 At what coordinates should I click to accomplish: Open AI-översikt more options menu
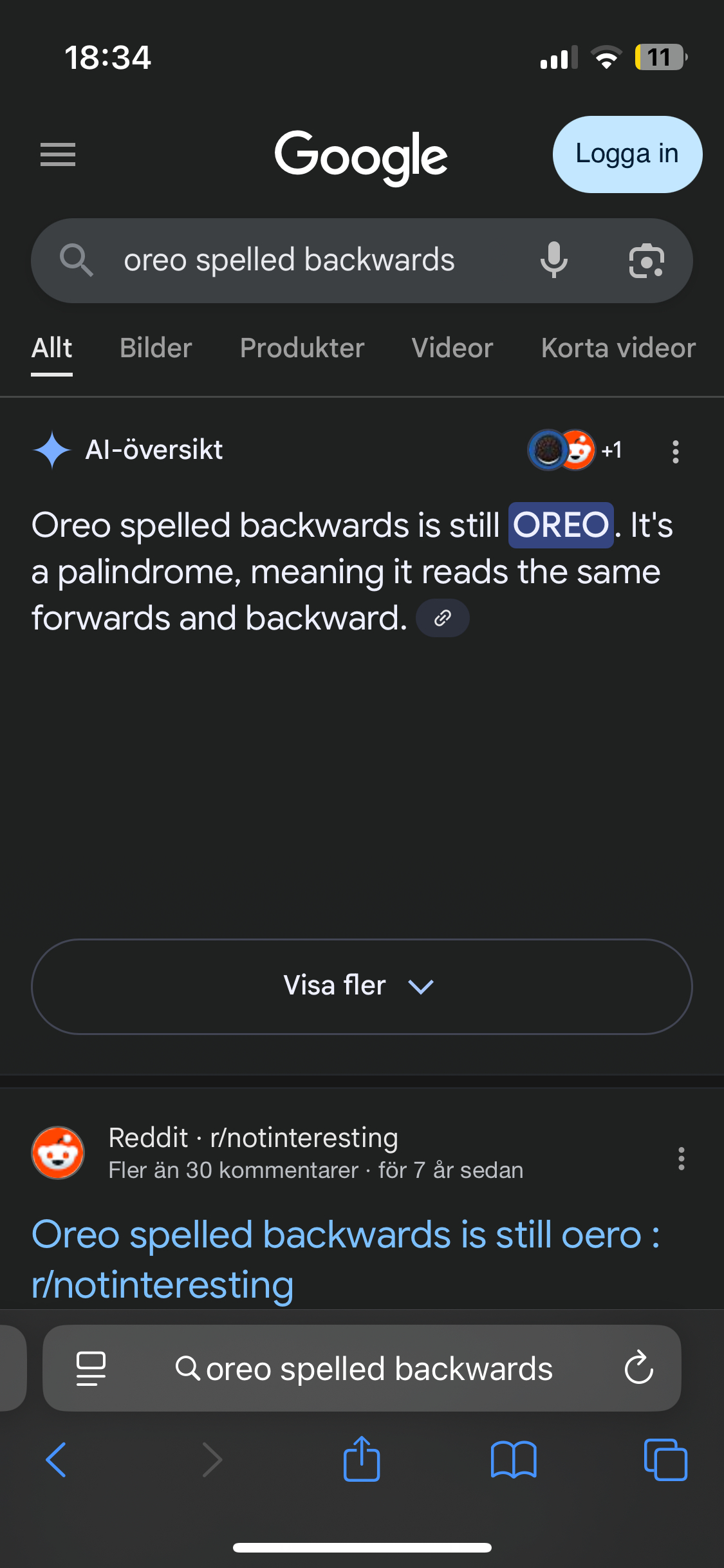click(675, 451)
